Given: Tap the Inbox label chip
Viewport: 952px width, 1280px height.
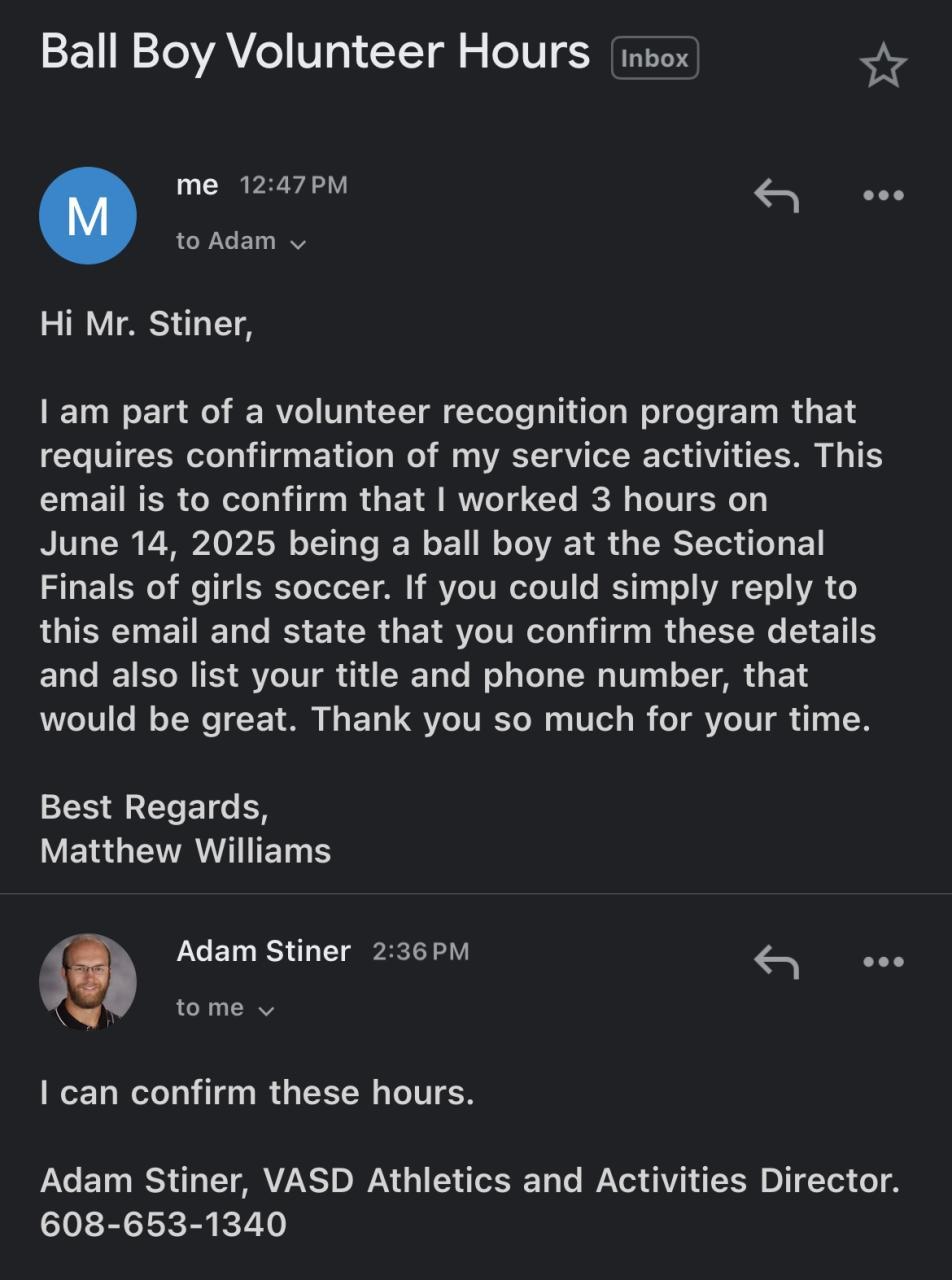Looking at the screenshot, I should pyautogui.click(x=654, y=58).
